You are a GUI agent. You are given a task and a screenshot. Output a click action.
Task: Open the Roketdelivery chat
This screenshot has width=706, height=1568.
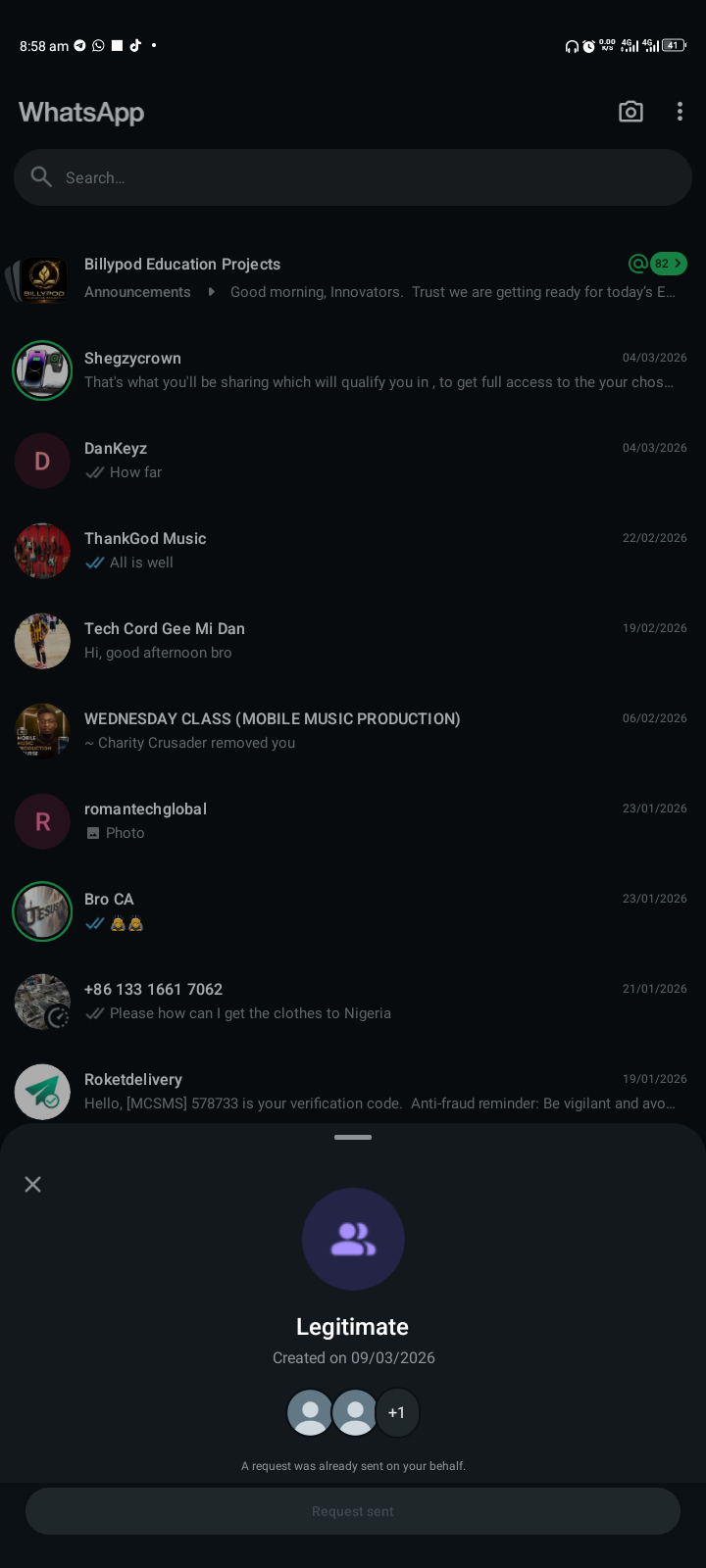point(353,1090)
